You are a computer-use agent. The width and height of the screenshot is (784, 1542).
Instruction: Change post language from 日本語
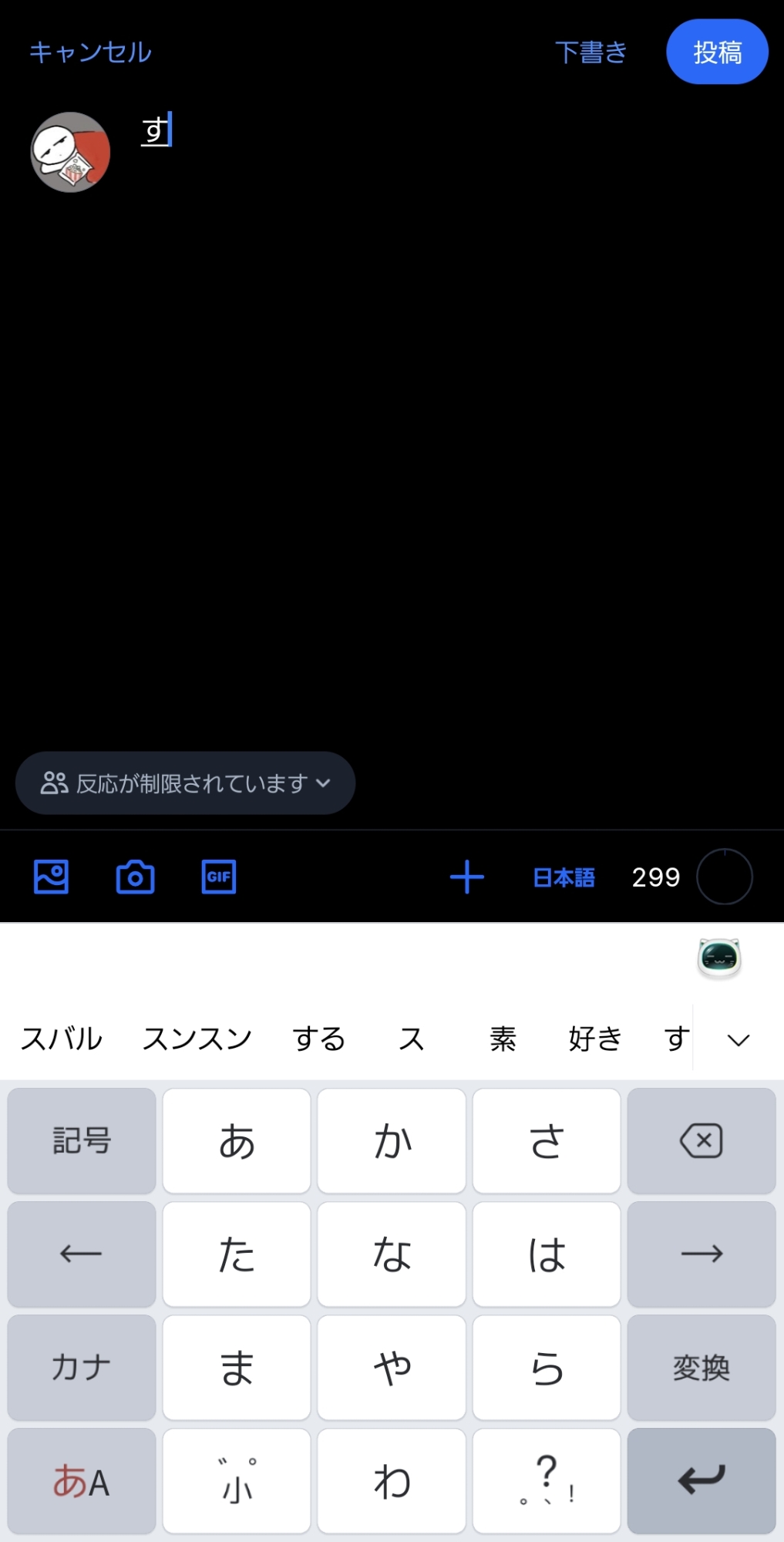[x=564, y=877]
